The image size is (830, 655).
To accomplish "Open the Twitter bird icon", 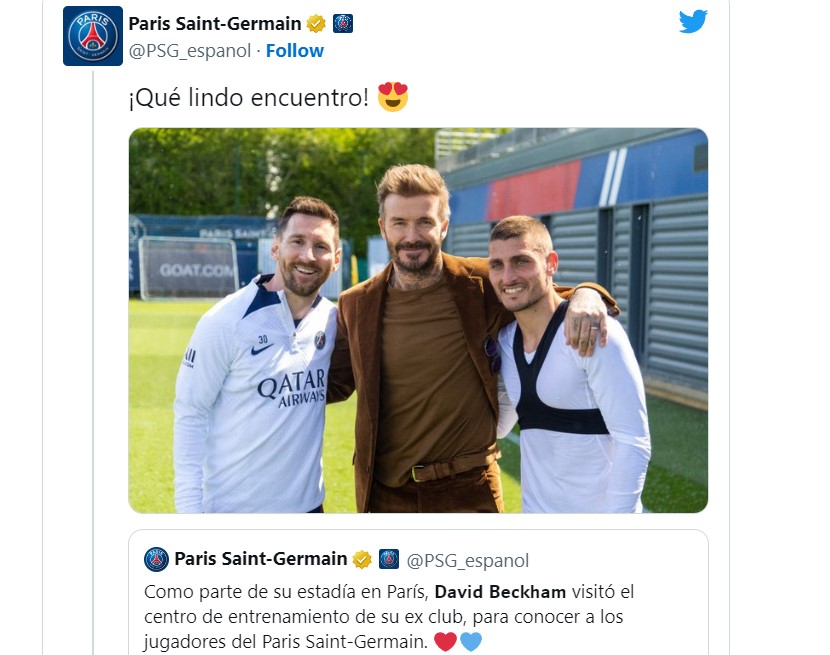I will point(693,22).
